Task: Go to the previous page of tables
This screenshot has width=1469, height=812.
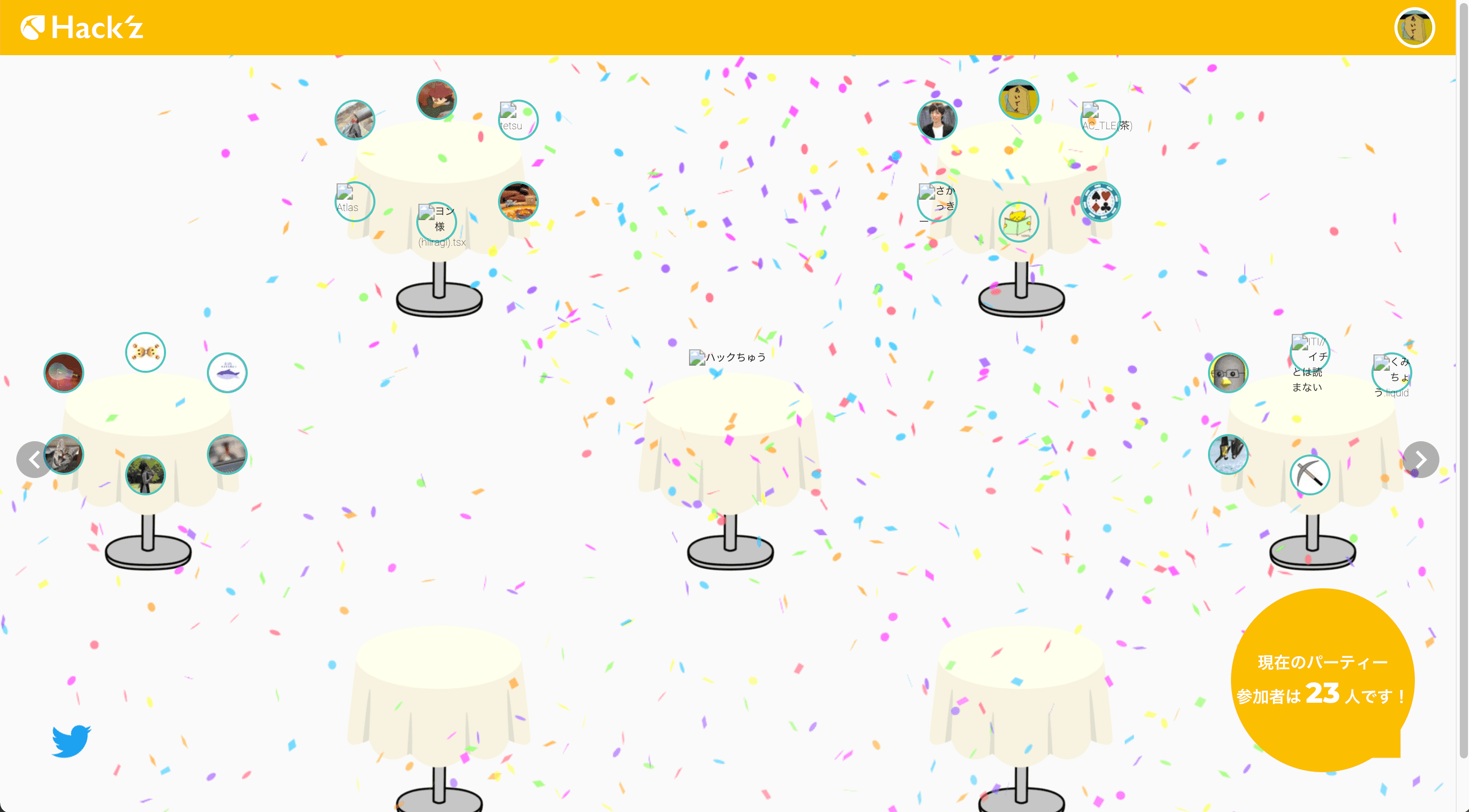Action: (x=34, y=459)
